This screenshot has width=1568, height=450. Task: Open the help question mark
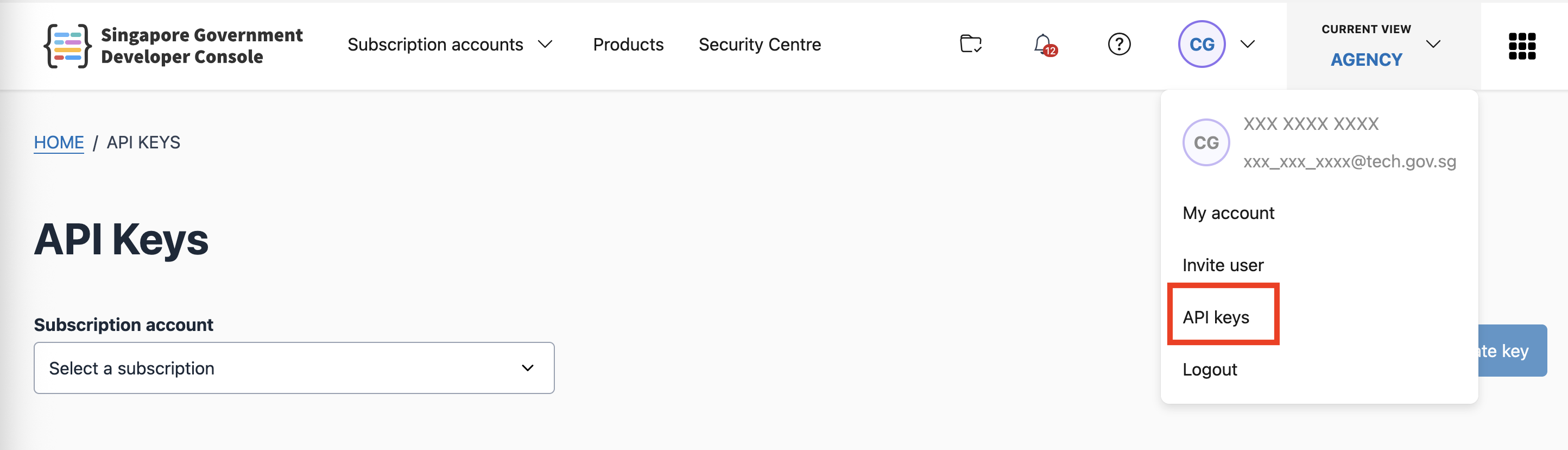point(1119,44)
